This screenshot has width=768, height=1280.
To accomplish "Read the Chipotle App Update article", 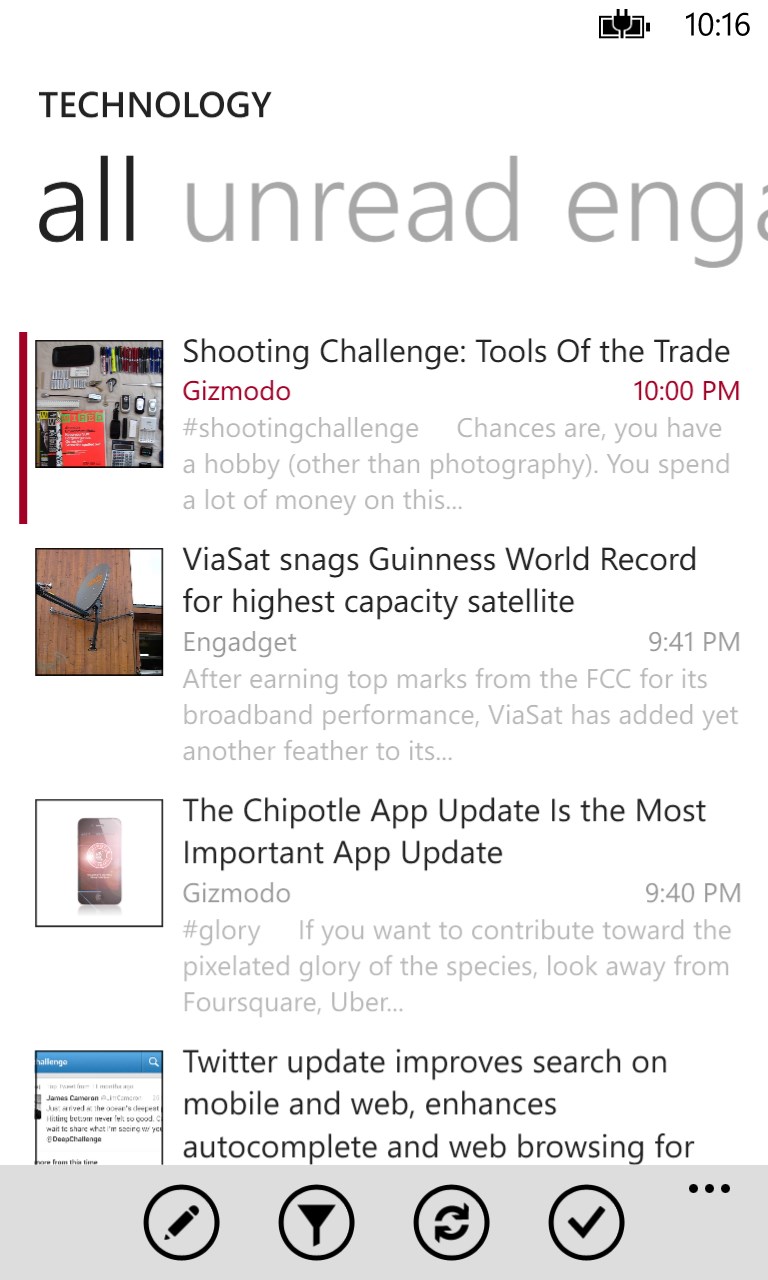I will coord(444,831).
